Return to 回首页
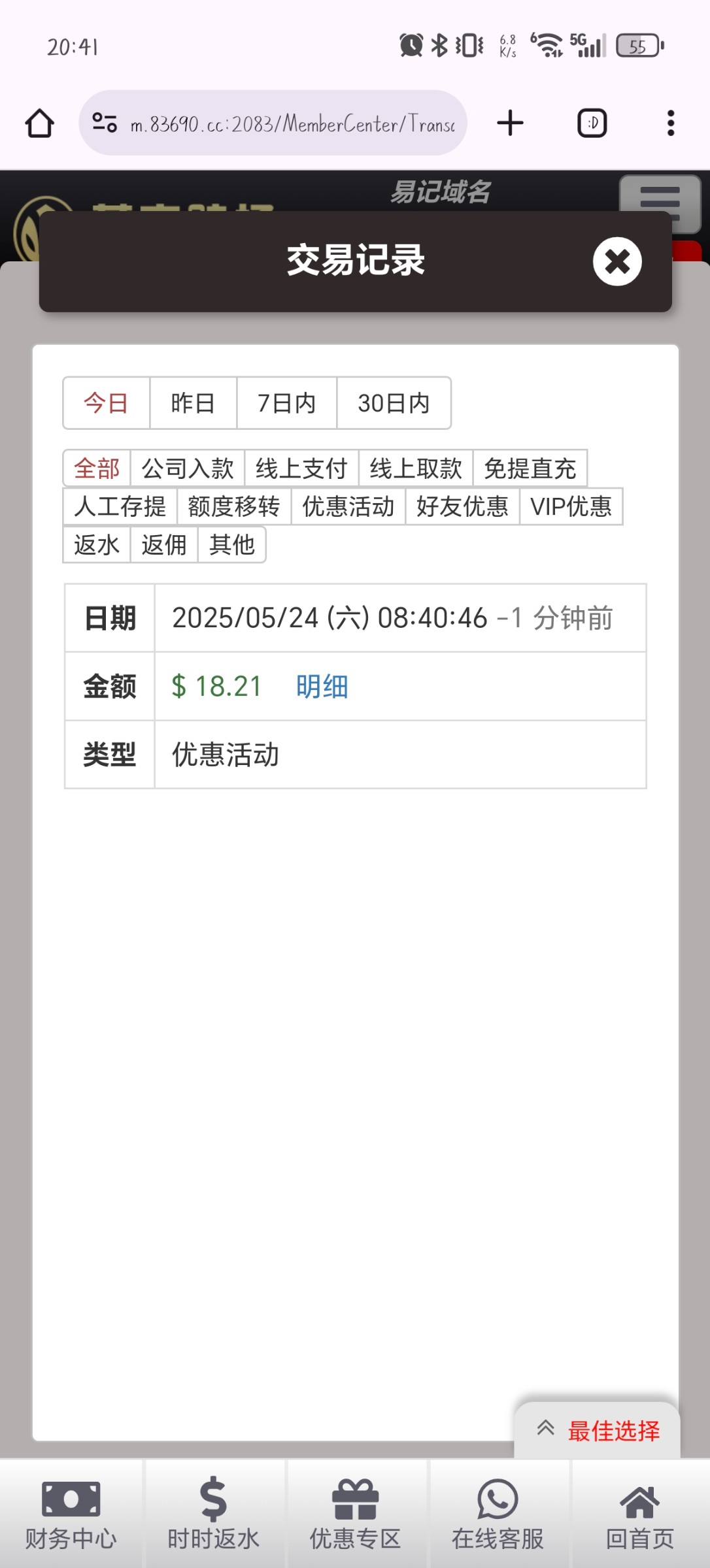The height and width of the screenshot is (1568, 710). (639, 1514)
